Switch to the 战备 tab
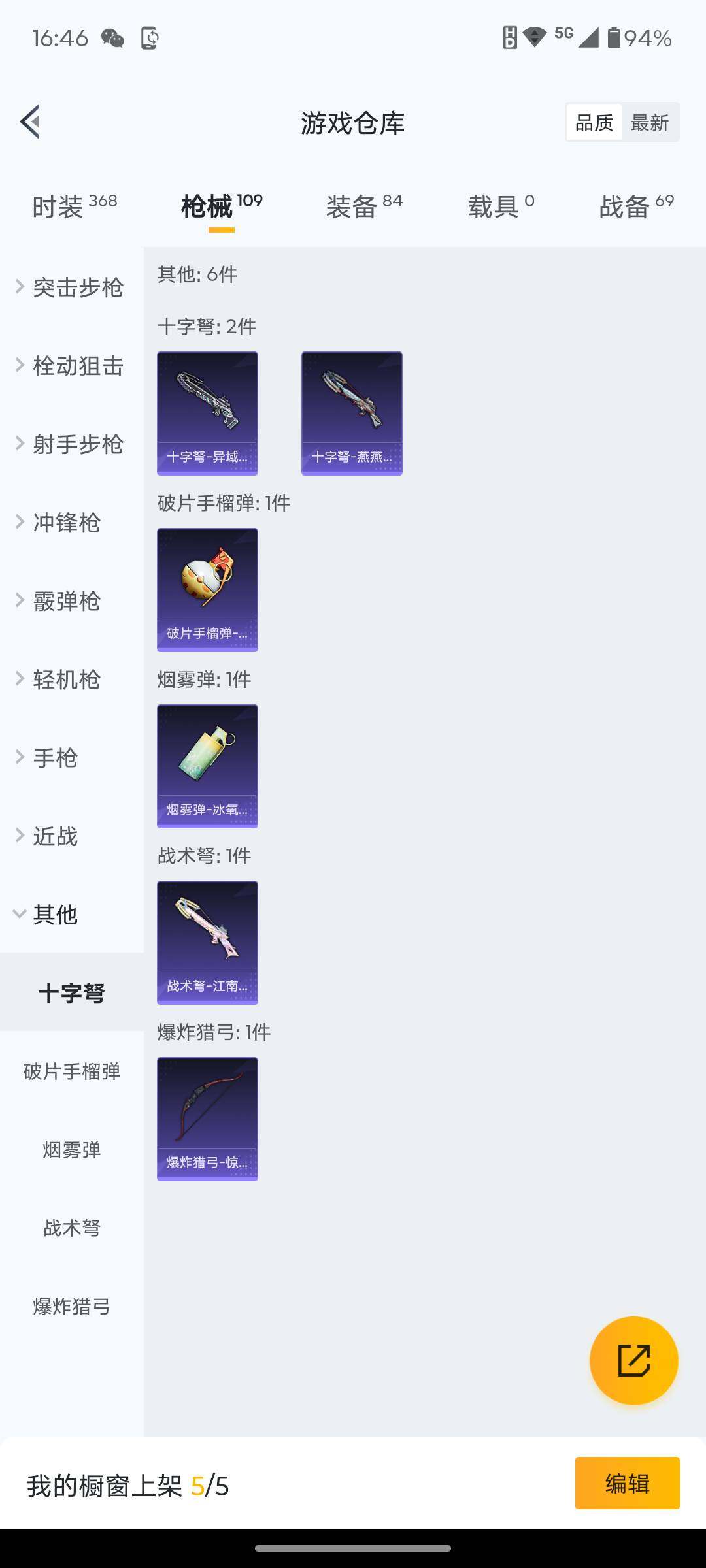 point(635,206)
